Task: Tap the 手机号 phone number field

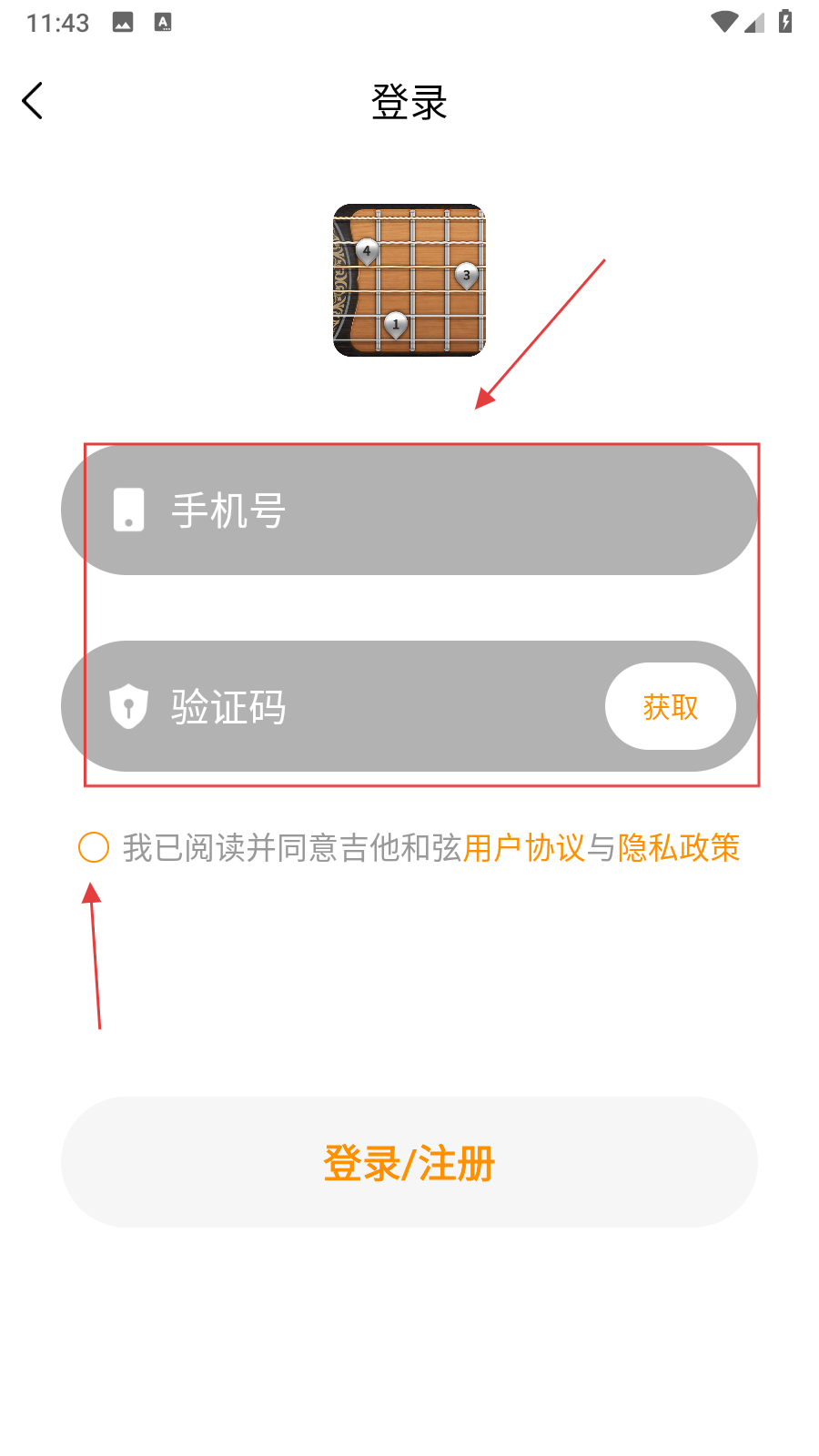Action: click(409, 510)
